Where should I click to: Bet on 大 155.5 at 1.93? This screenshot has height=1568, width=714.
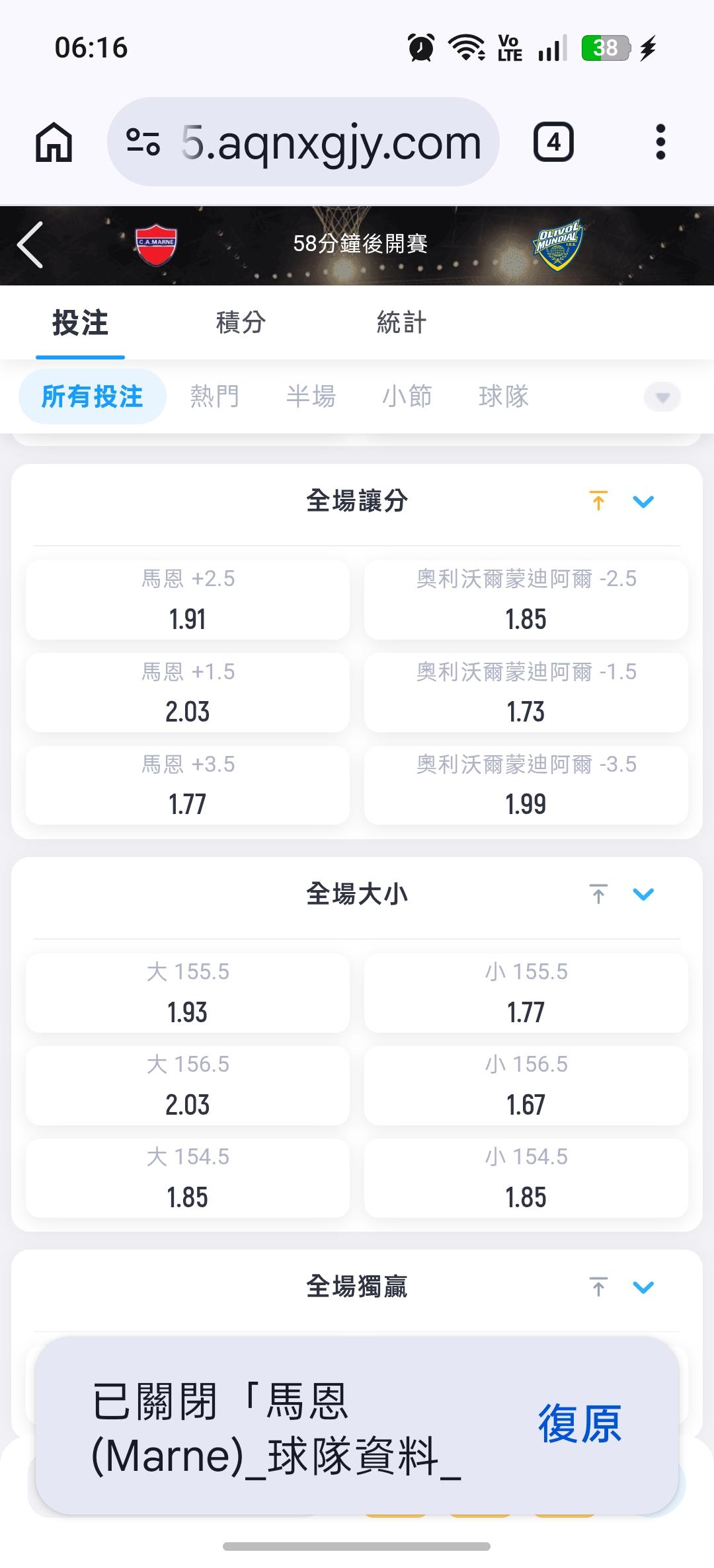(x=188, y=993)
